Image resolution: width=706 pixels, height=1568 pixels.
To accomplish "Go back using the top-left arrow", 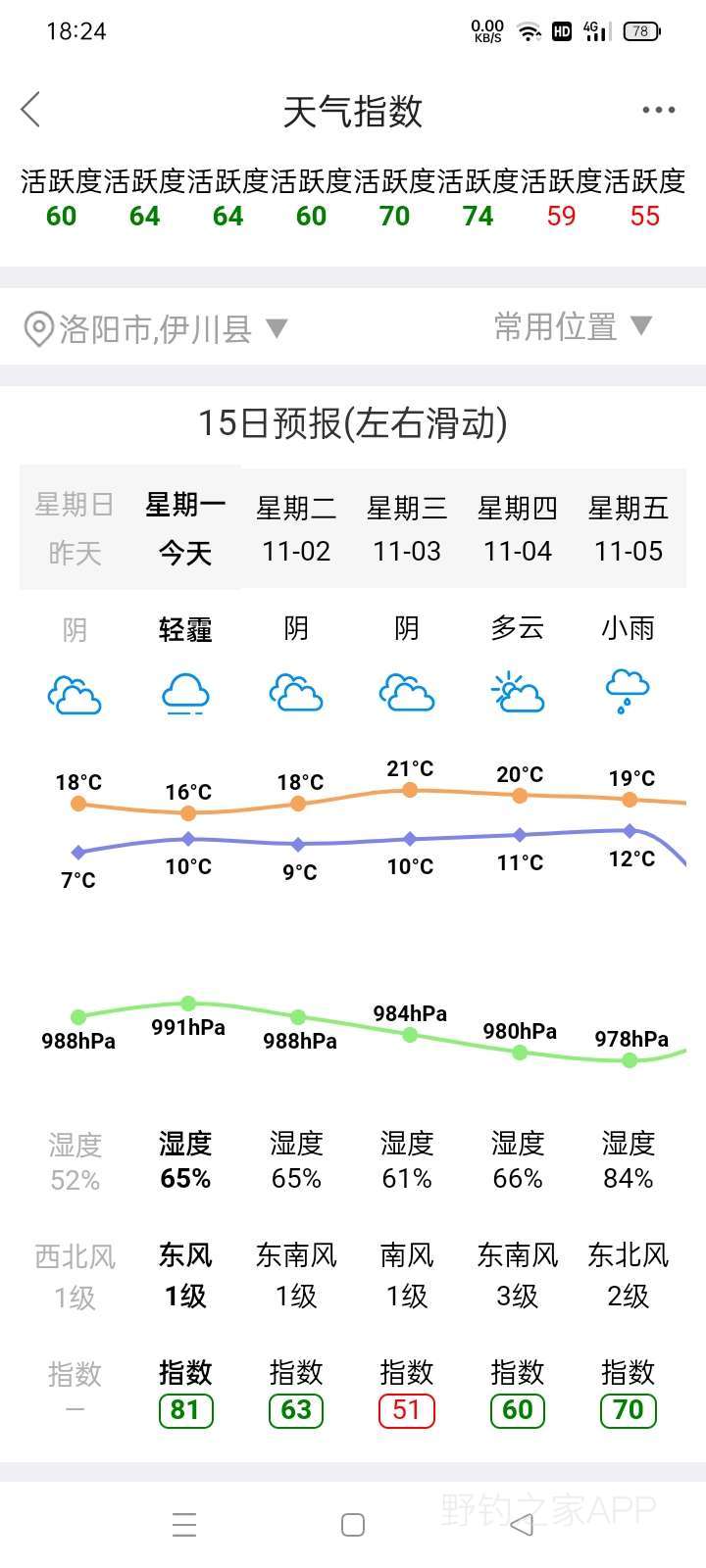I will click(30, 110).
